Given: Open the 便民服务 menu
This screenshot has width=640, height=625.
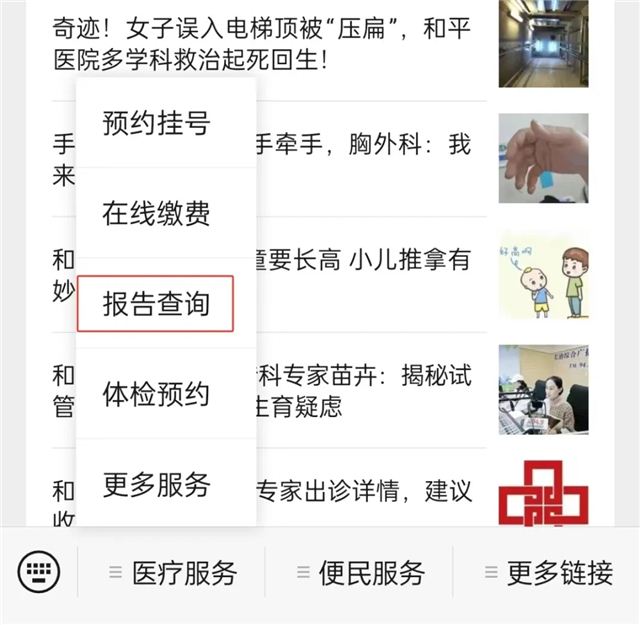Looking at the screenshot, I should click(360, 574).
